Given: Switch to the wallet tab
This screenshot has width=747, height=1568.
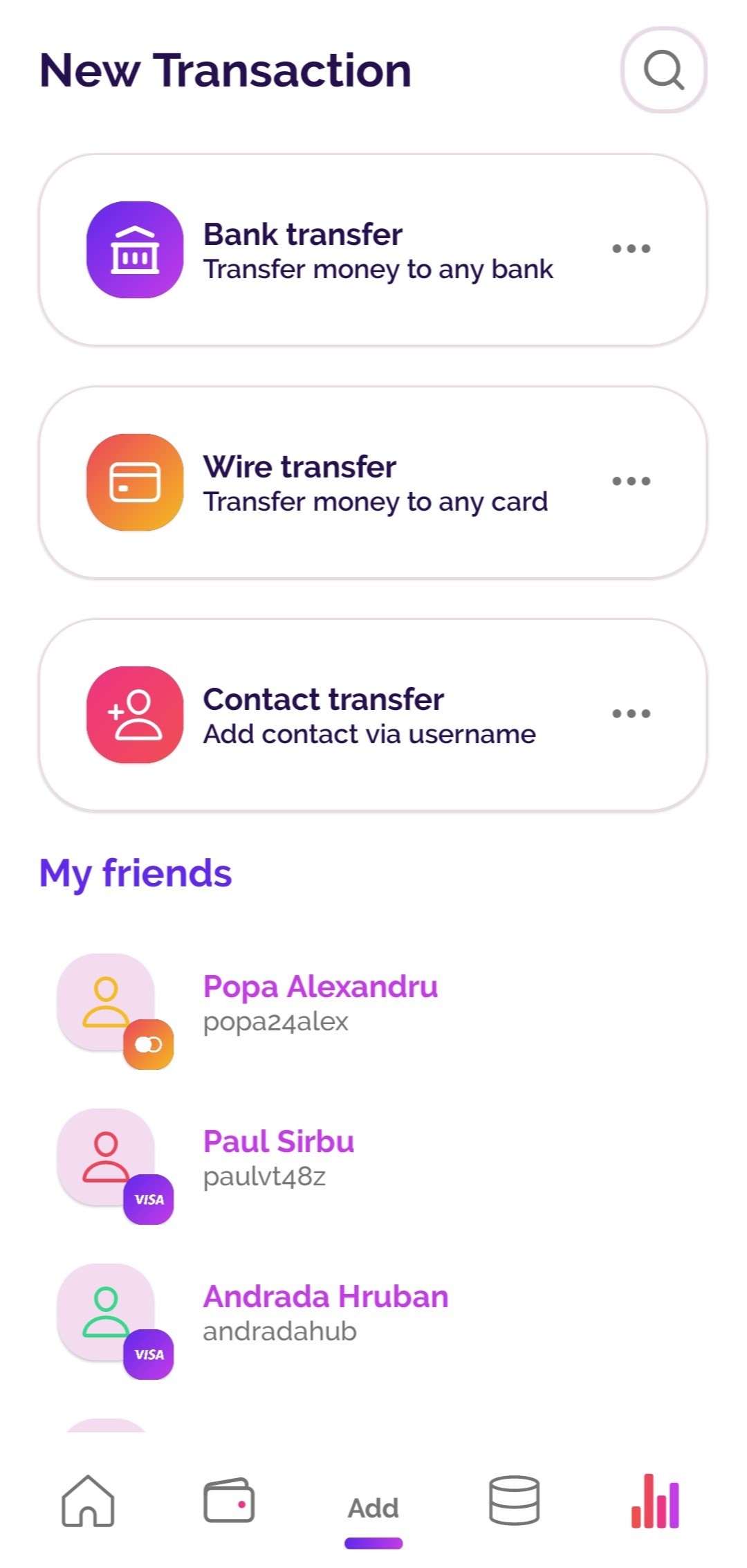Looking at the screenshot, I should [x=230, y=1501].
